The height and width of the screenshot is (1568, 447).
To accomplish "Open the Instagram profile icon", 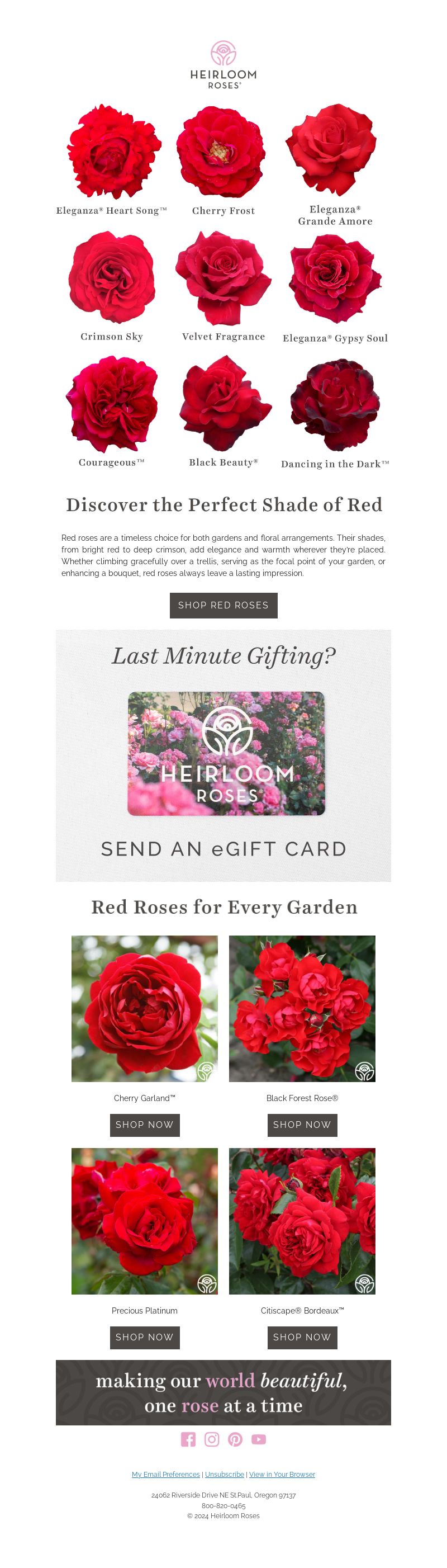I will coord(212,1439).
